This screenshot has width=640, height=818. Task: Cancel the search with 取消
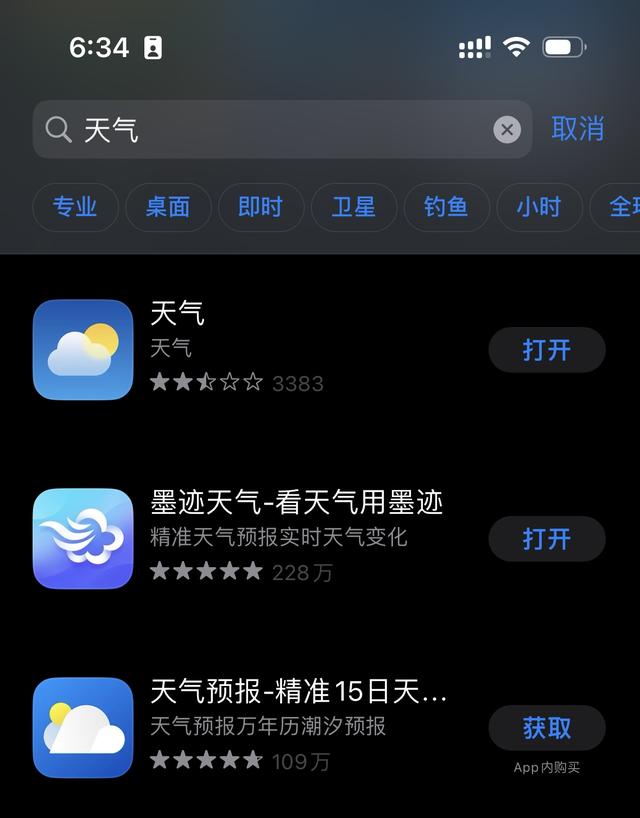pos(578,129)
